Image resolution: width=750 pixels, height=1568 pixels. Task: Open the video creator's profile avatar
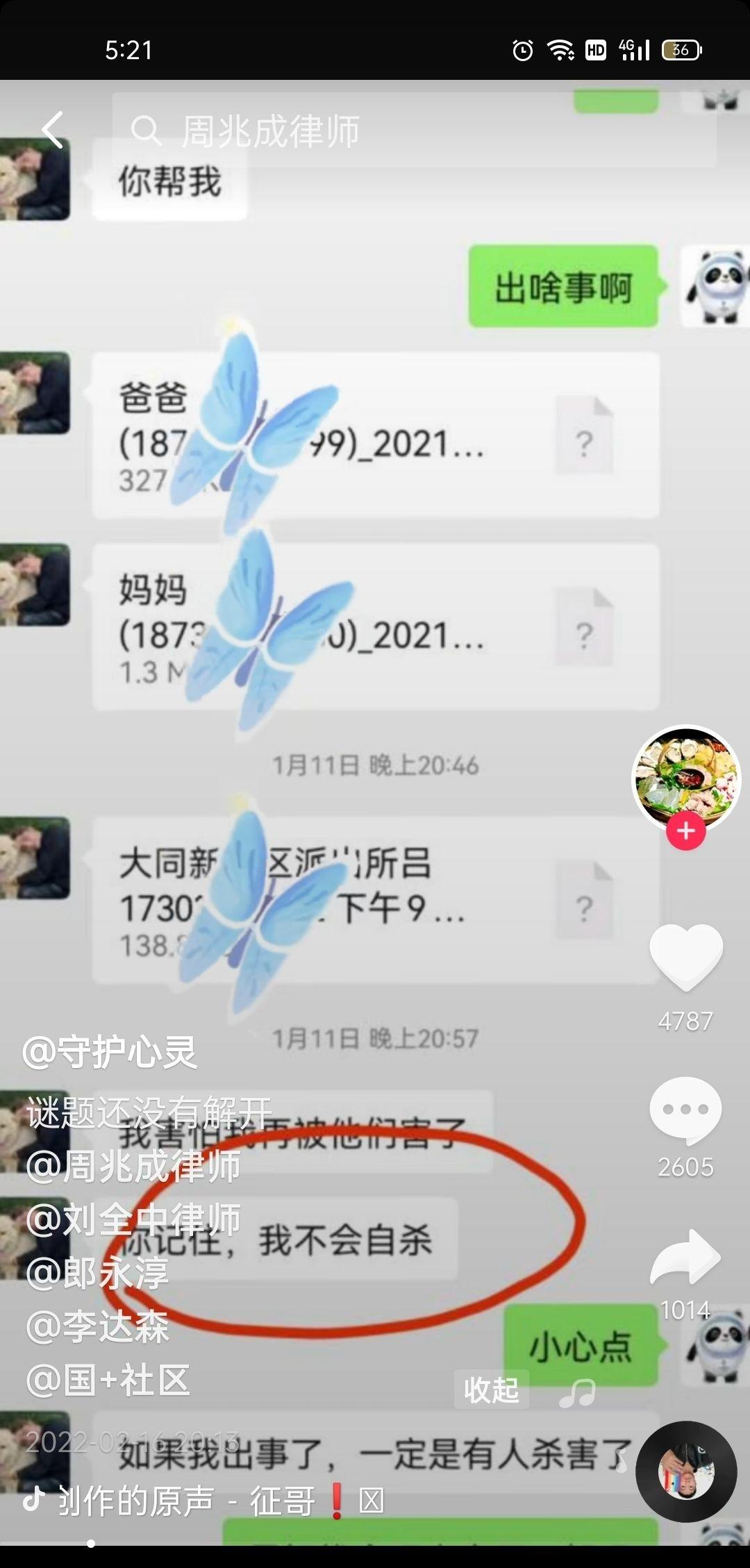686,779
